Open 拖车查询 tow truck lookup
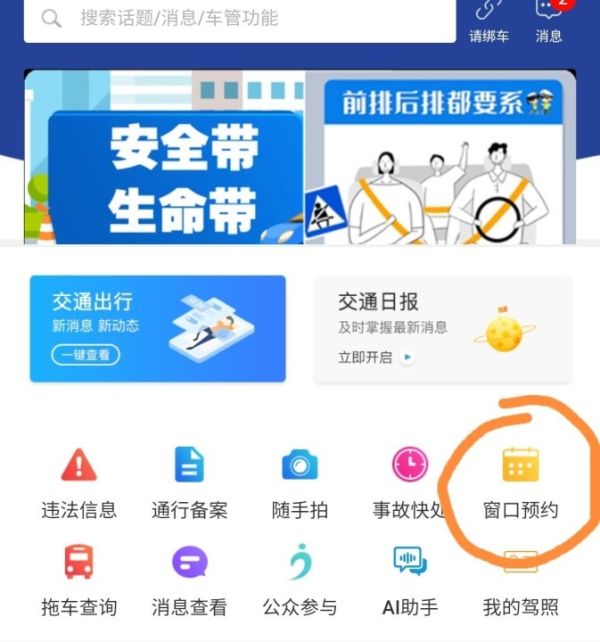This screenshot has width=600, height=642. click(79, 578)
